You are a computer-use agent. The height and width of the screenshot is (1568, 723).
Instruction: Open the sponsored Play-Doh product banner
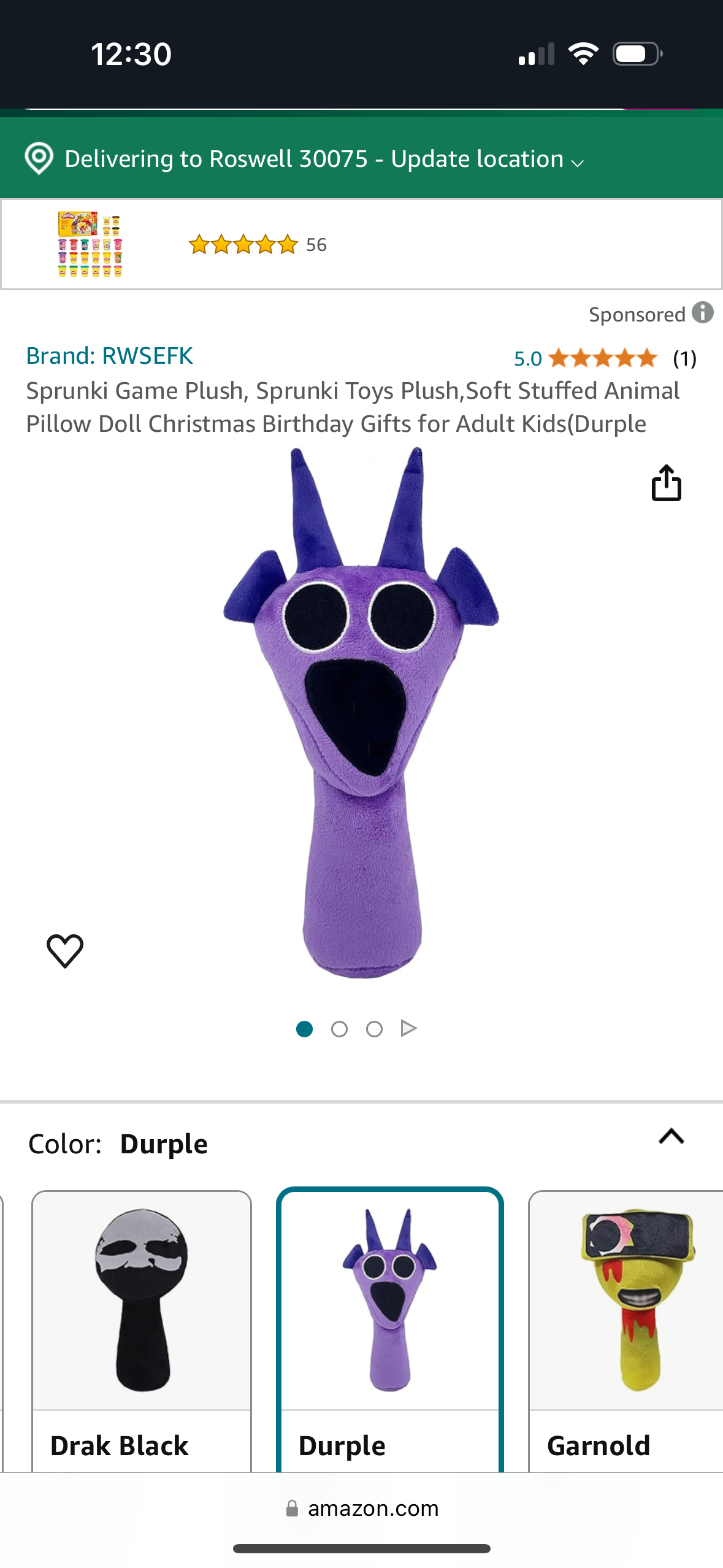[x=361, y=244]
